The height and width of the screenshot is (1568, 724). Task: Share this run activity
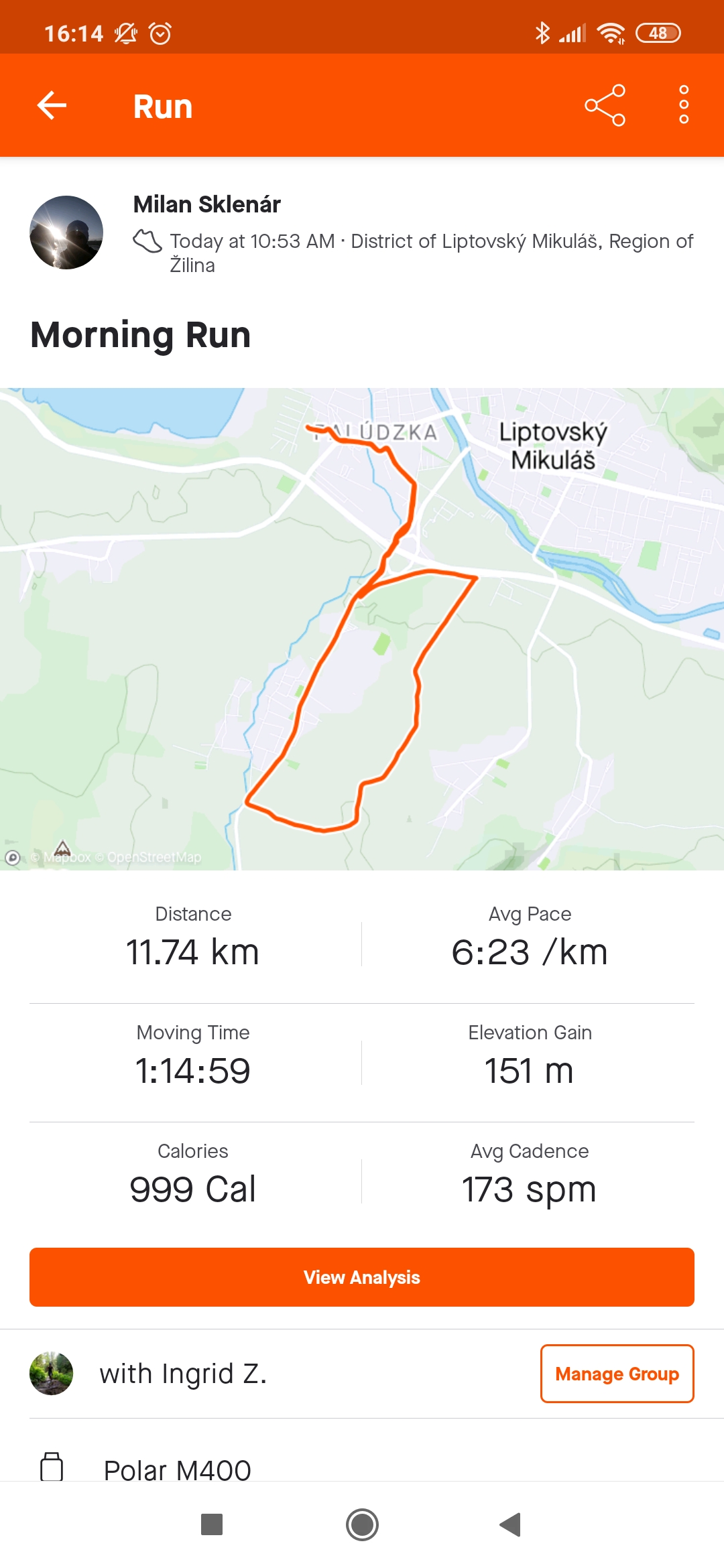pos(605,105)
